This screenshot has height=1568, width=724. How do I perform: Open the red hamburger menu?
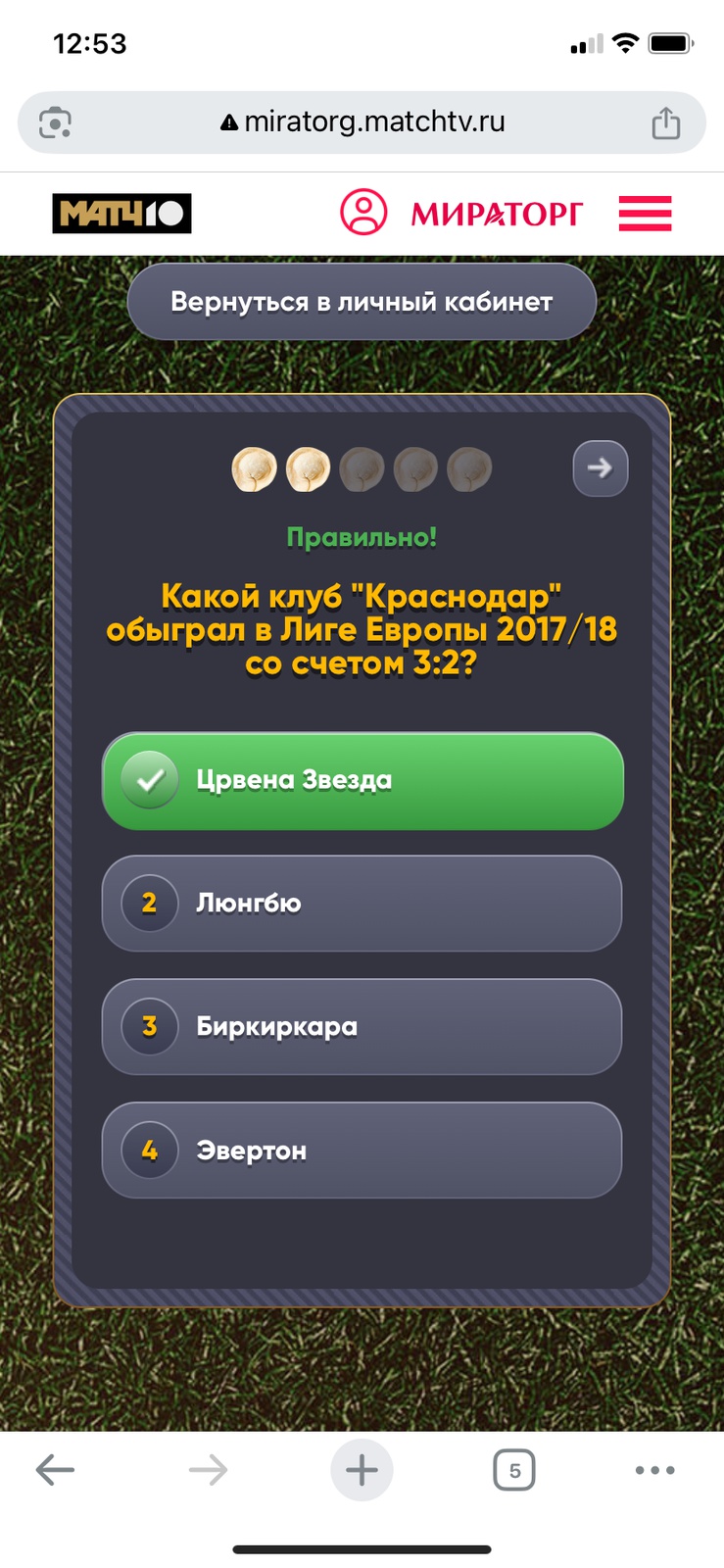point(645,213)
